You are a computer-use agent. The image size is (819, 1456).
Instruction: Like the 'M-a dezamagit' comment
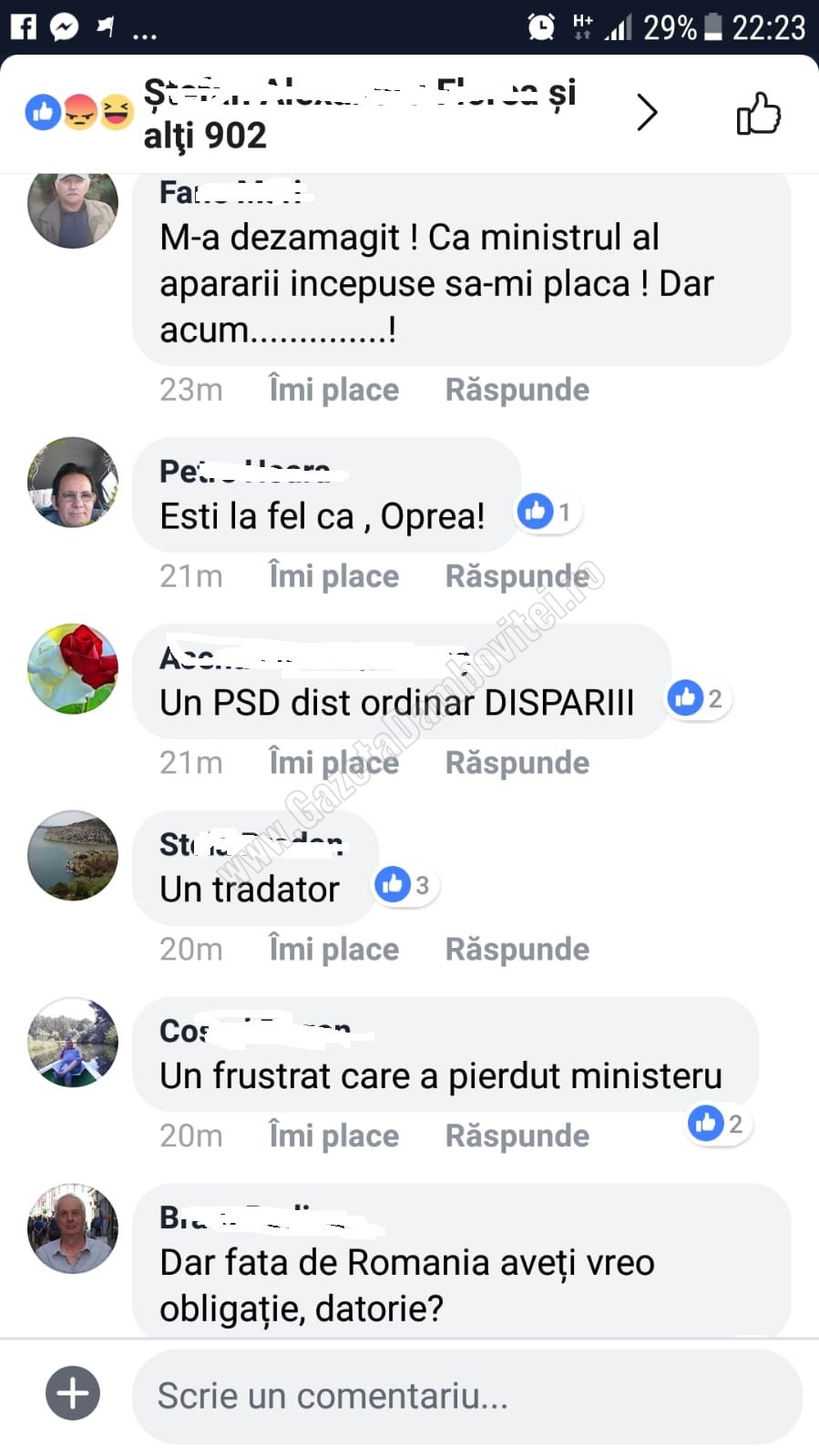pos(333,390)
